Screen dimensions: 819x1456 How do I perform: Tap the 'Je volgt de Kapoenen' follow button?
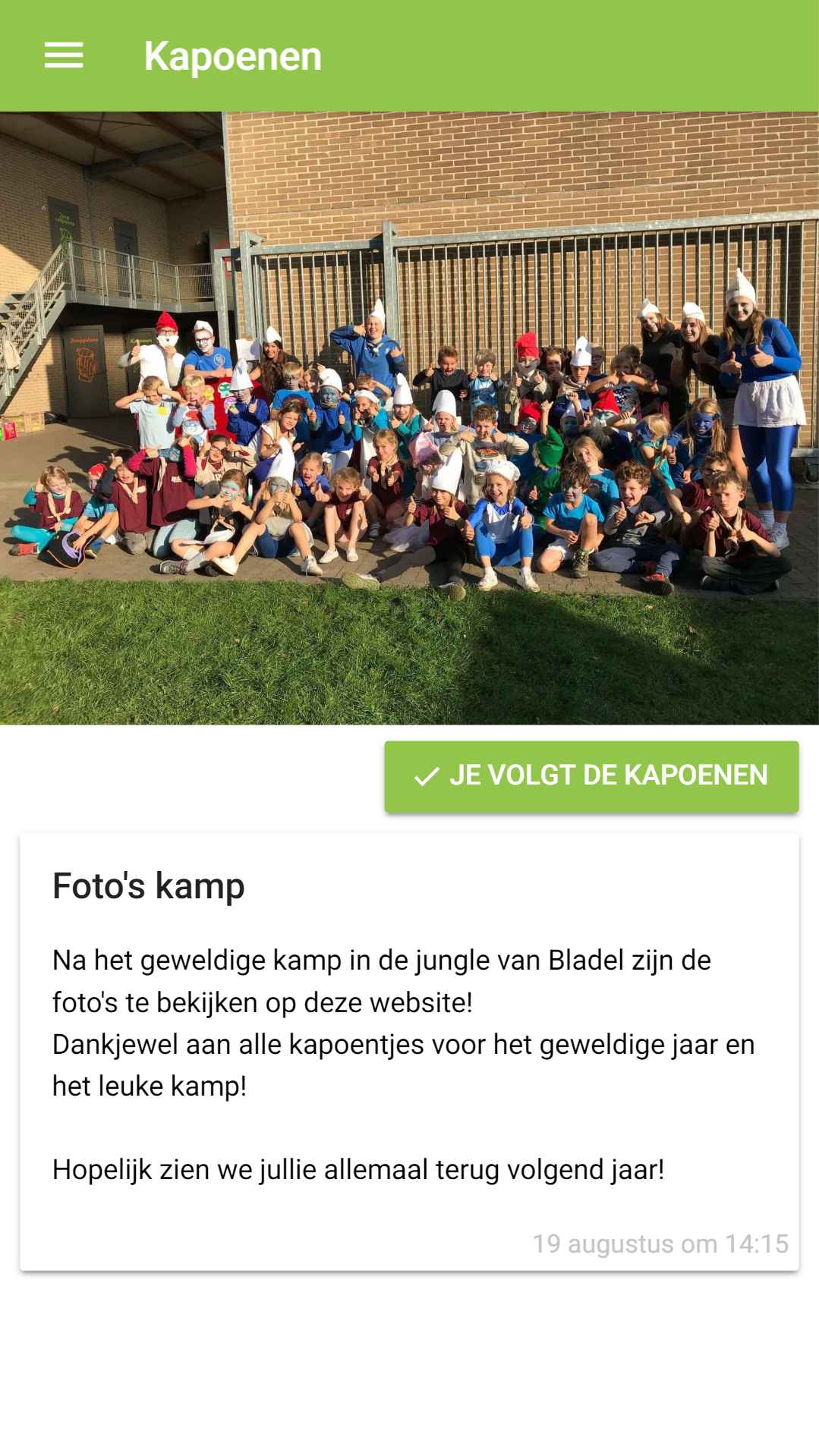click(591, 776)
